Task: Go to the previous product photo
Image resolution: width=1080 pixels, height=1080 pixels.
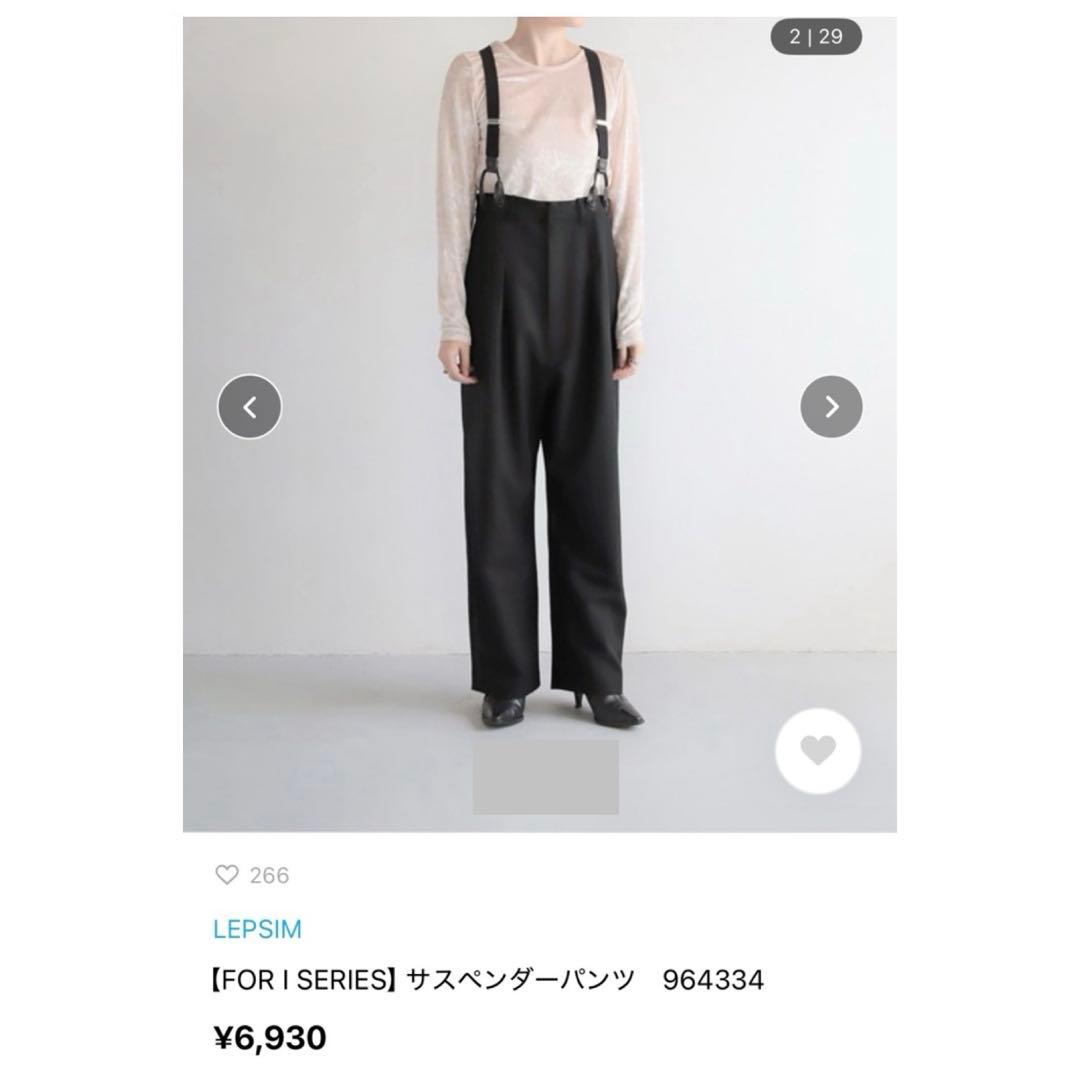Action: point(249,406)
